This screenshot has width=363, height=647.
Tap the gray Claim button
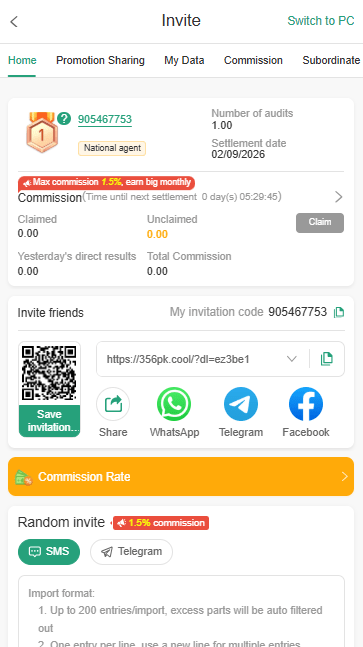pyautogui.click(x=320, y=223)
